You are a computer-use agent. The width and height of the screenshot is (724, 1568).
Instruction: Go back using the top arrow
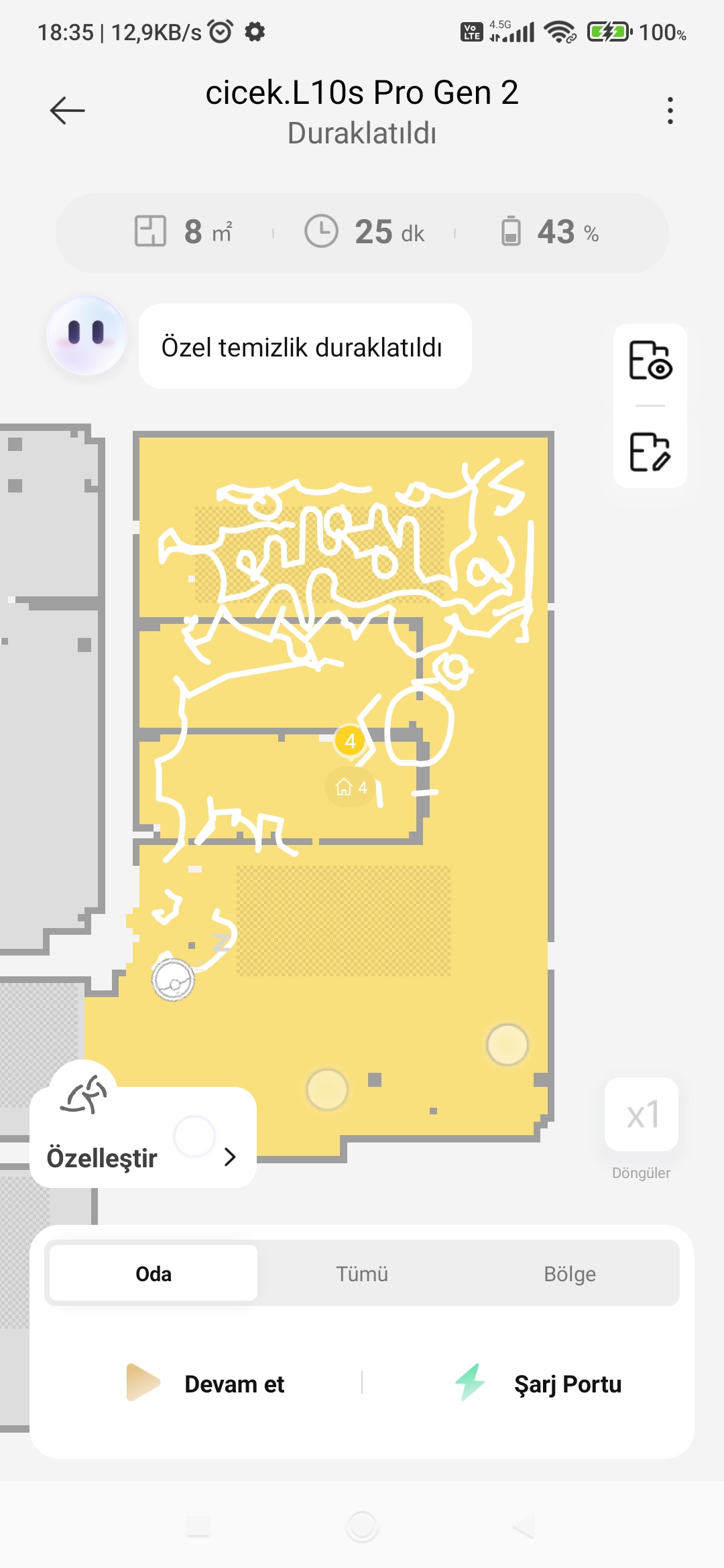[68, 111]
